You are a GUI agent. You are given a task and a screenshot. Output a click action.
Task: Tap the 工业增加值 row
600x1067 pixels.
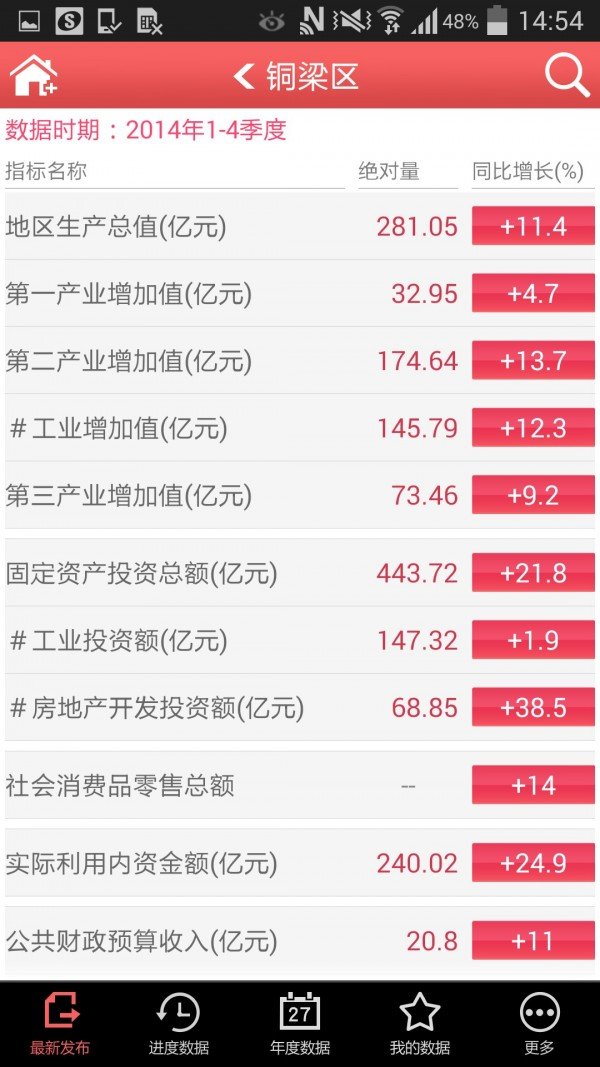tap(300, 428)
